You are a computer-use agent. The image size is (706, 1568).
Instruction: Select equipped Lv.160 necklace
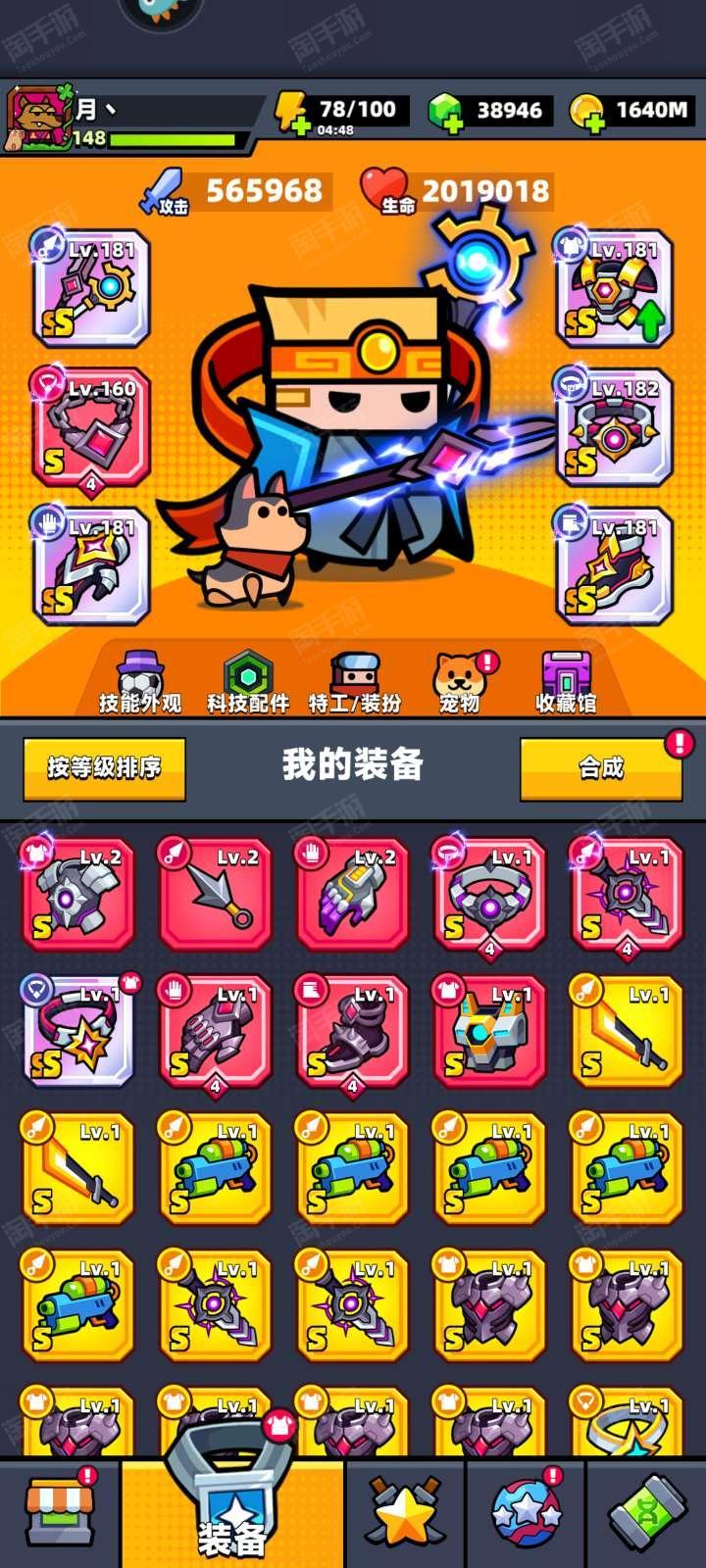click(91, 427)
